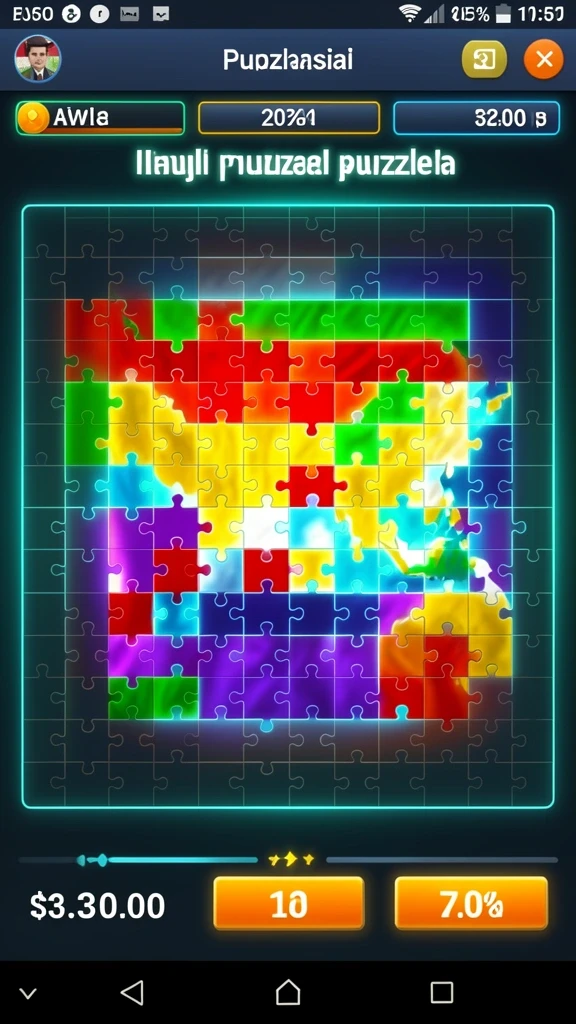Open the profile avatar
576x1024 pixels.
click(x=37, y=59)
